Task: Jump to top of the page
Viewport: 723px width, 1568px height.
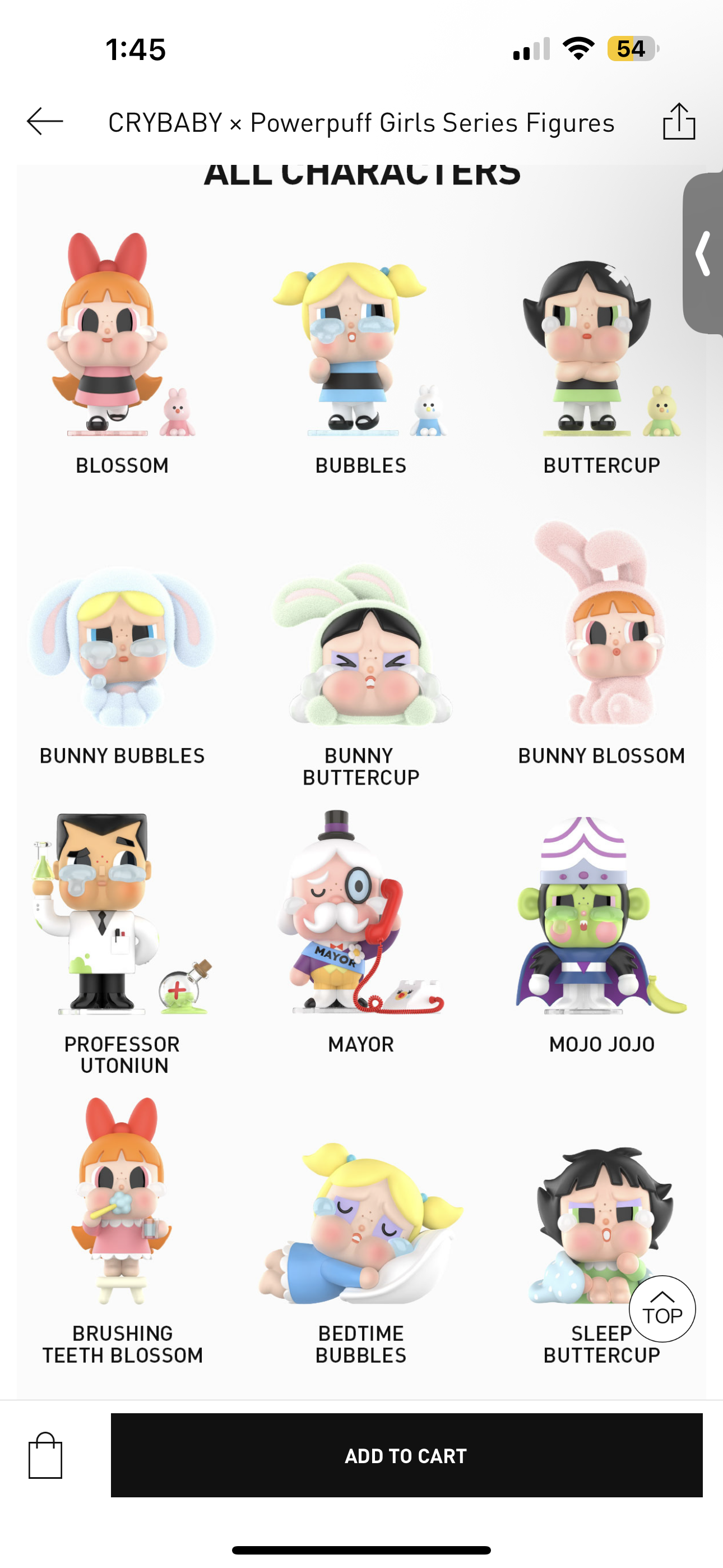Action: 662,1308
